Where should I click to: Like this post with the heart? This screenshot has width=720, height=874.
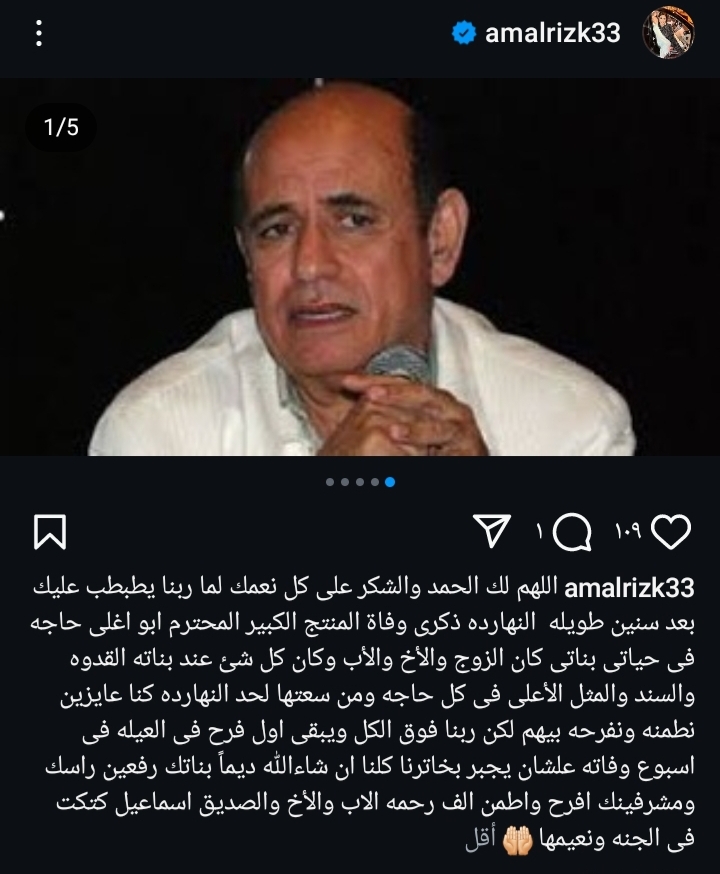[x=670, y=532]
